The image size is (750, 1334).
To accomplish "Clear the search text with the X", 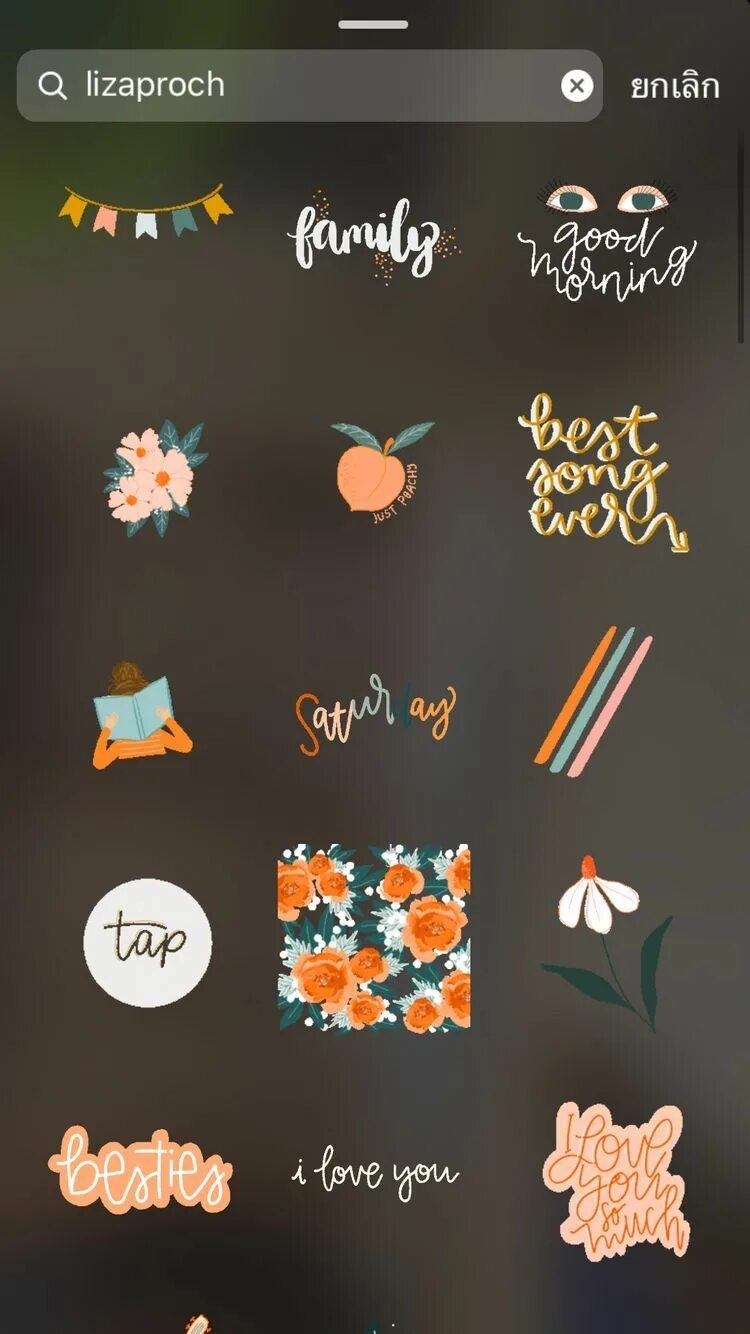I will [x=577, y=86].
